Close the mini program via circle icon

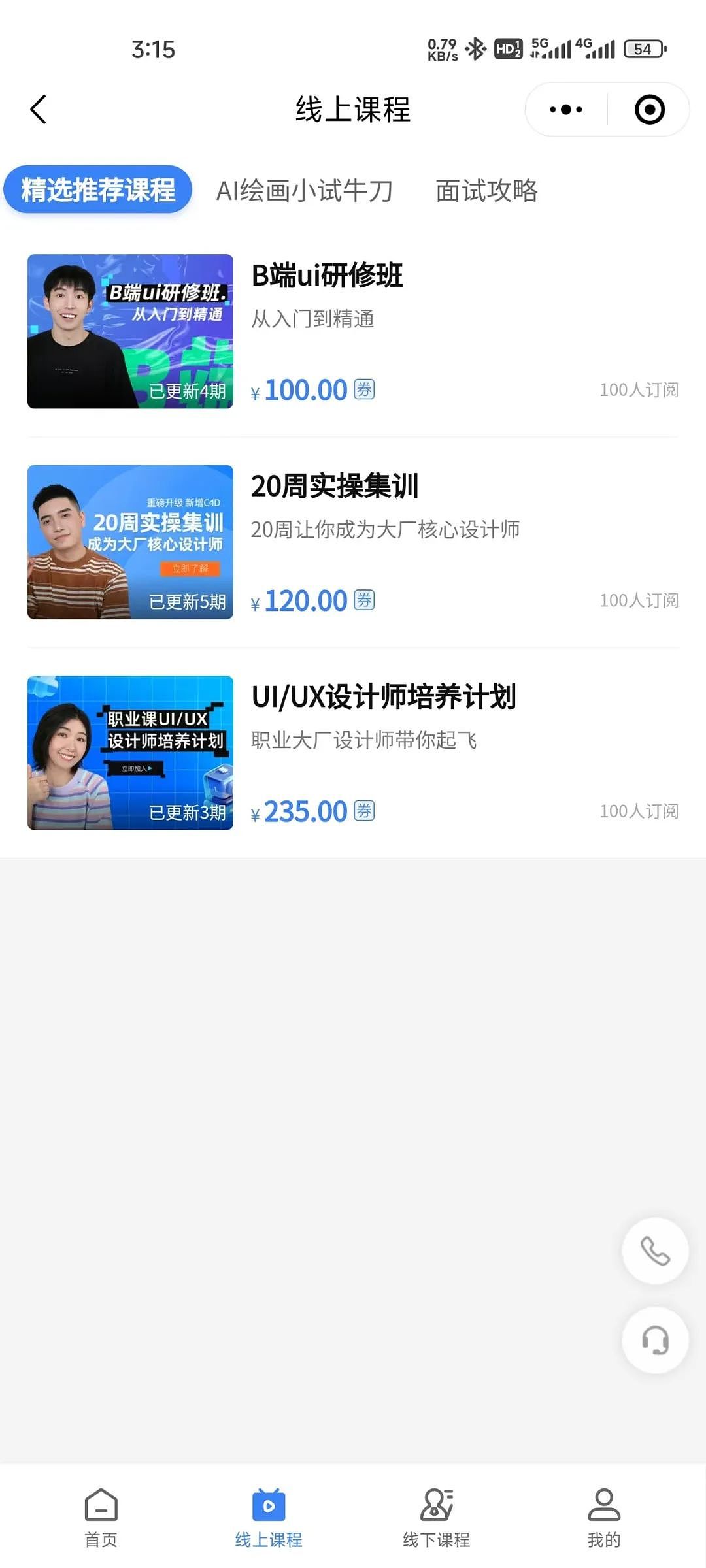649,110
